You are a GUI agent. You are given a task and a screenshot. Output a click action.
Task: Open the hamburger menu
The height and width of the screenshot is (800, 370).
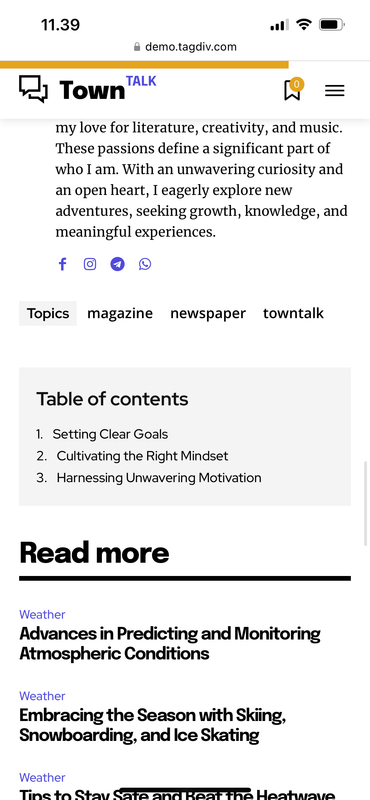coord(334,91)
